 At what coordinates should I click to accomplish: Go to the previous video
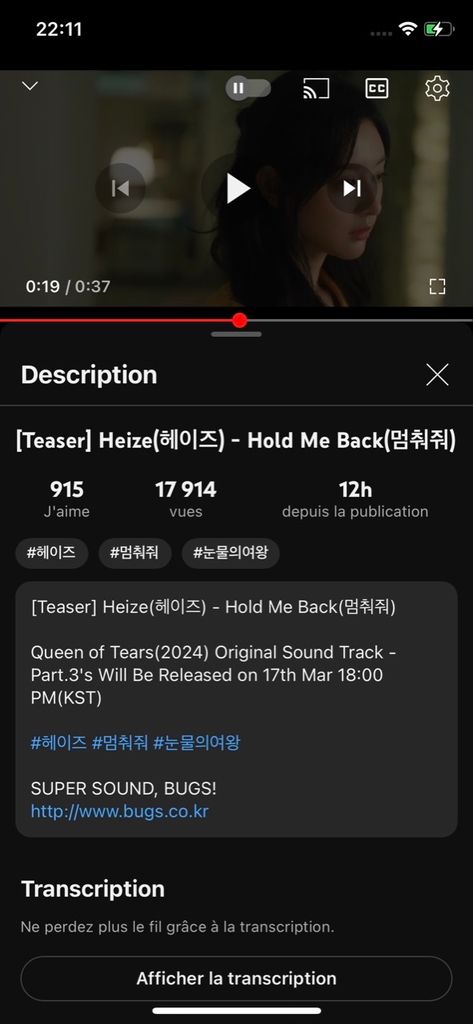(120, 188)
